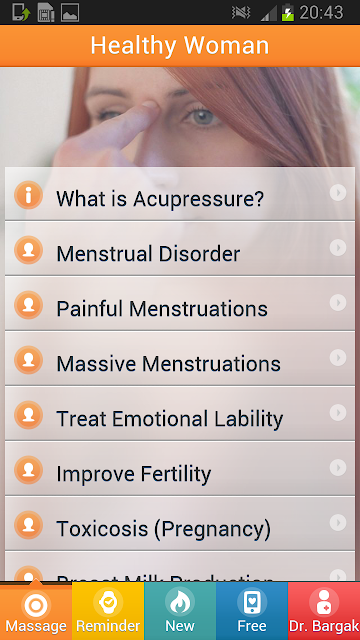Go to the Free tab
Image resolution: width=360 pixels, height=640 pixels.
252,611
